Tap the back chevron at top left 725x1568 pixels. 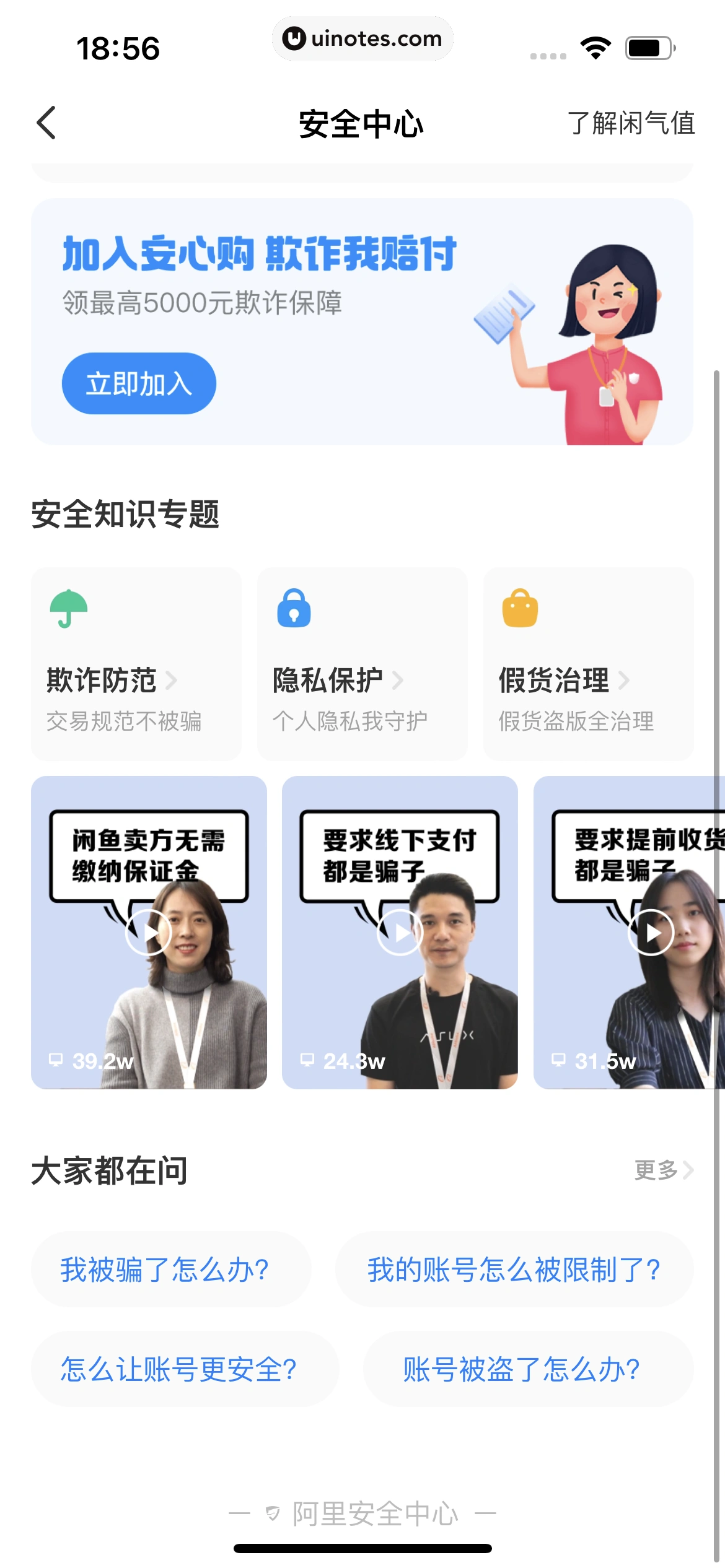tap(46, 123)
